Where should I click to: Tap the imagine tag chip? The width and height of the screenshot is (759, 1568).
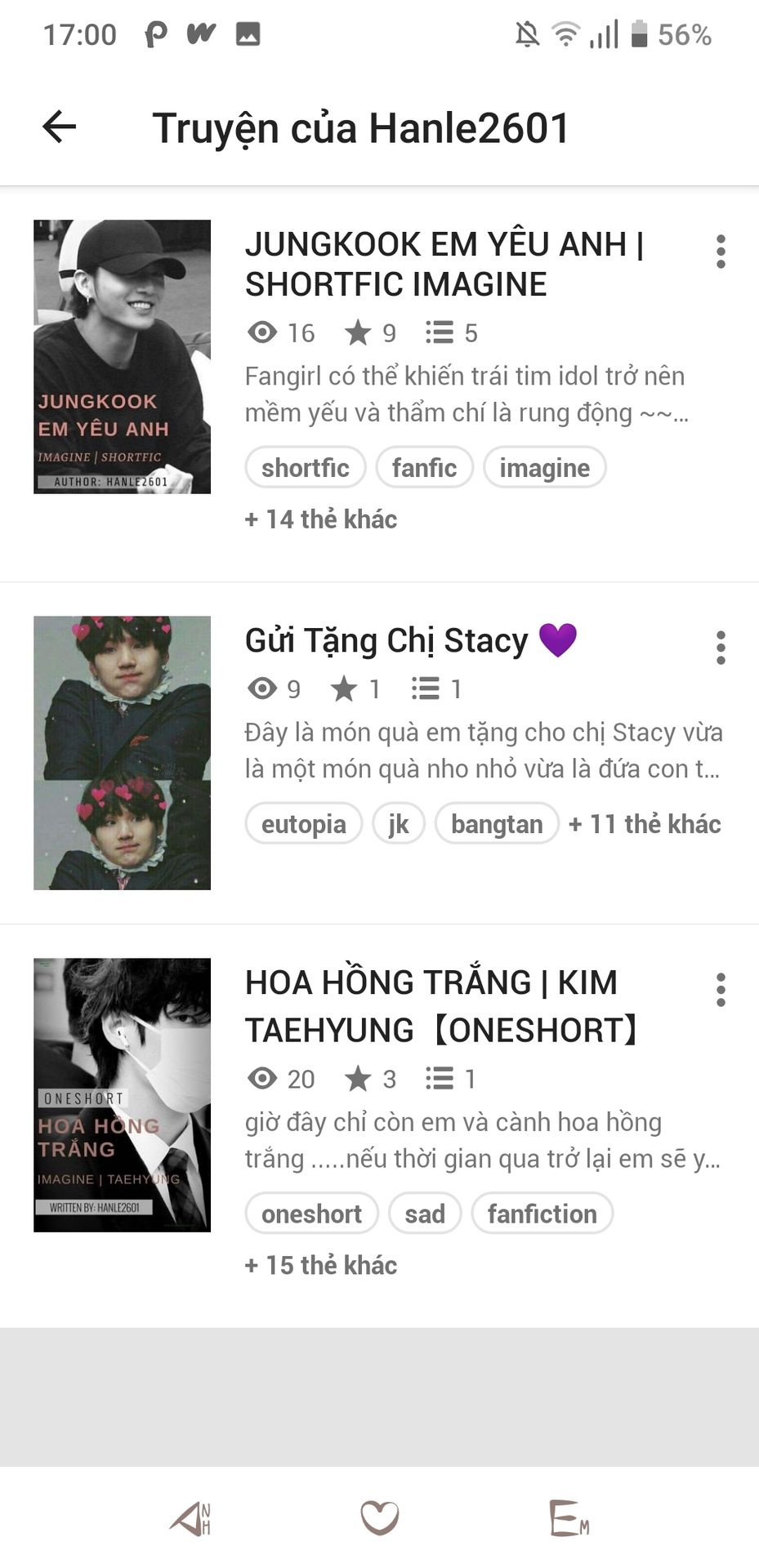tap(544, 467)
